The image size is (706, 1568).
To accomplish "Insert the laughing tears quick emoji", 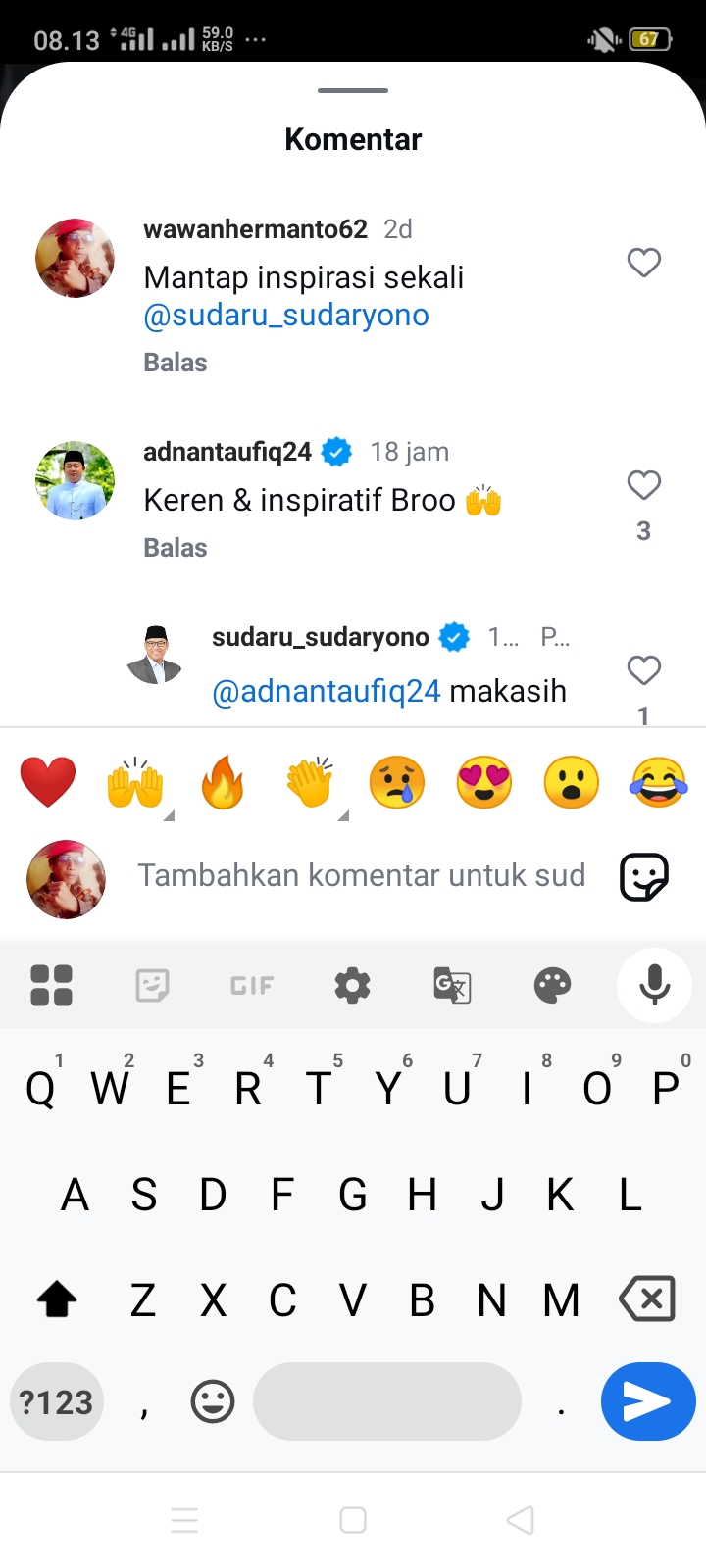I will [x=659, y=782].
